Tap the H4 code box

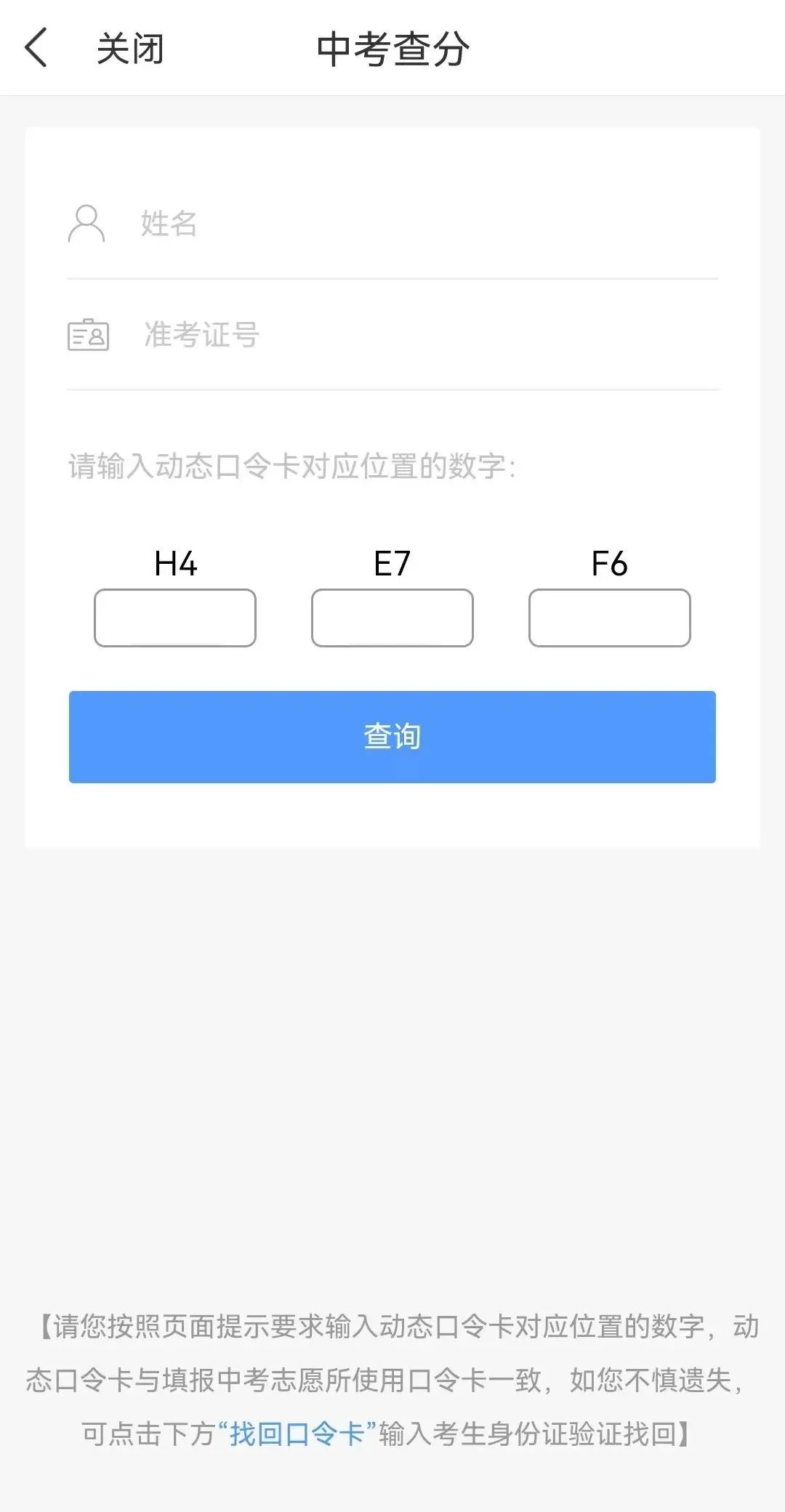tap(175, 618)
